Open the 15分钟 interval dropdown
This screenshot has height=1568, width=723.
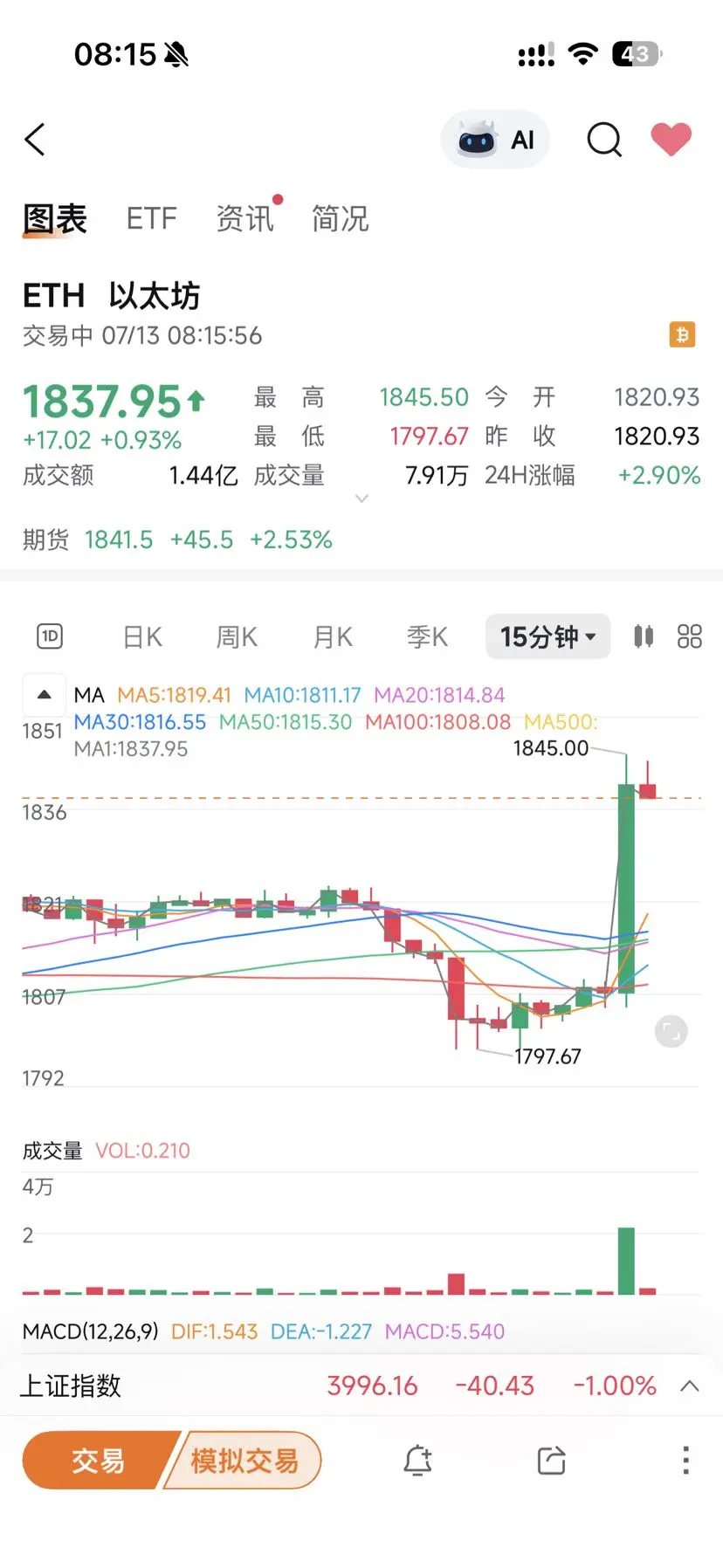tap(547, 636)
